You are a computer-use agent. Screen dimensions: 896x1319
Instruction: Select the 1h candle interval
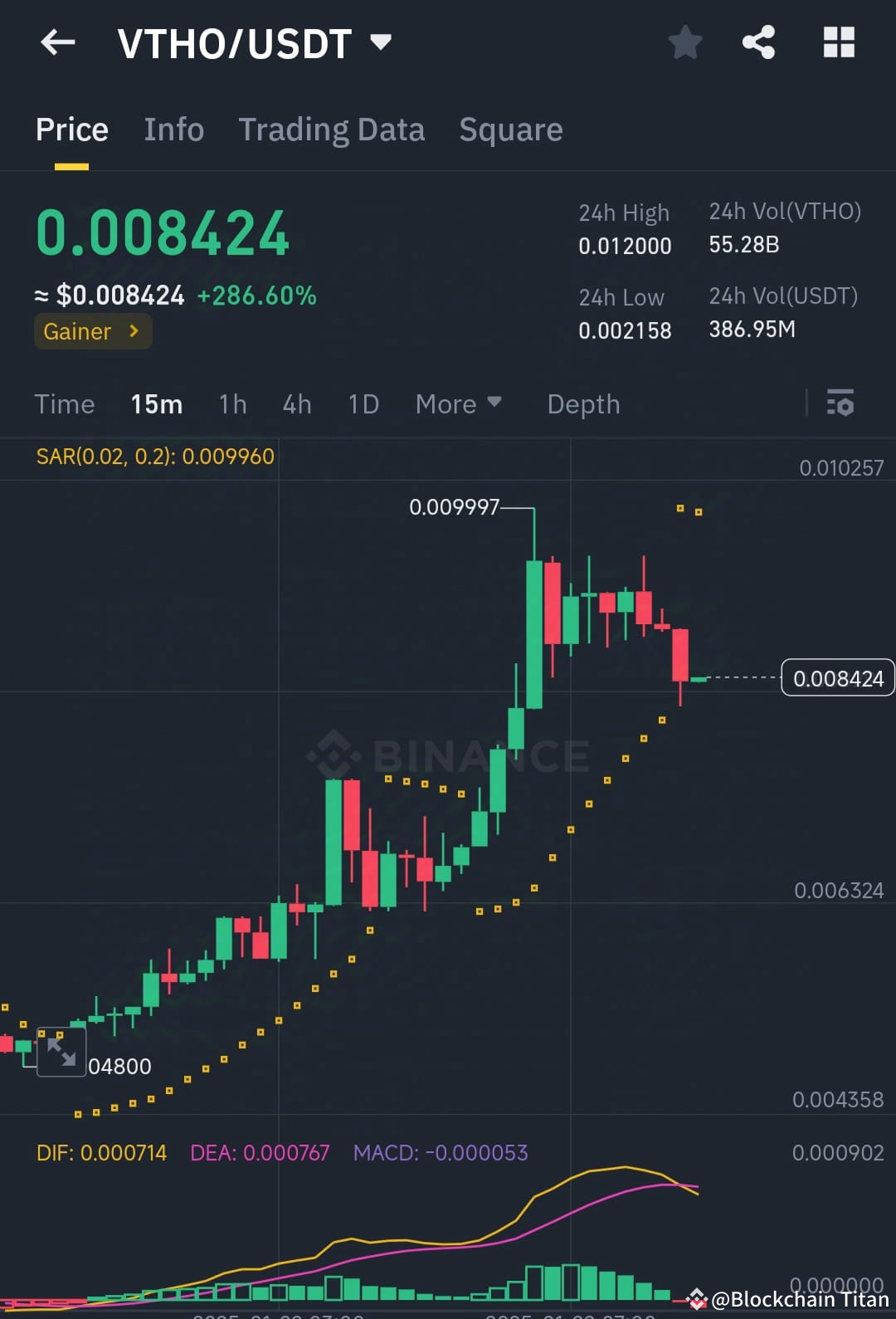231,404
